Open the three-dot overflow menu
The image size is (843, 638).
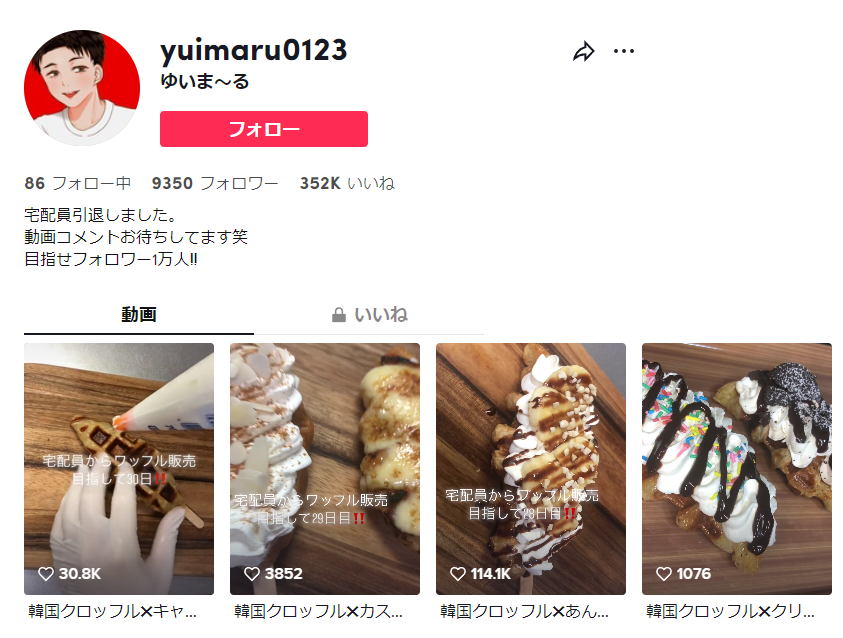(624, 52)
